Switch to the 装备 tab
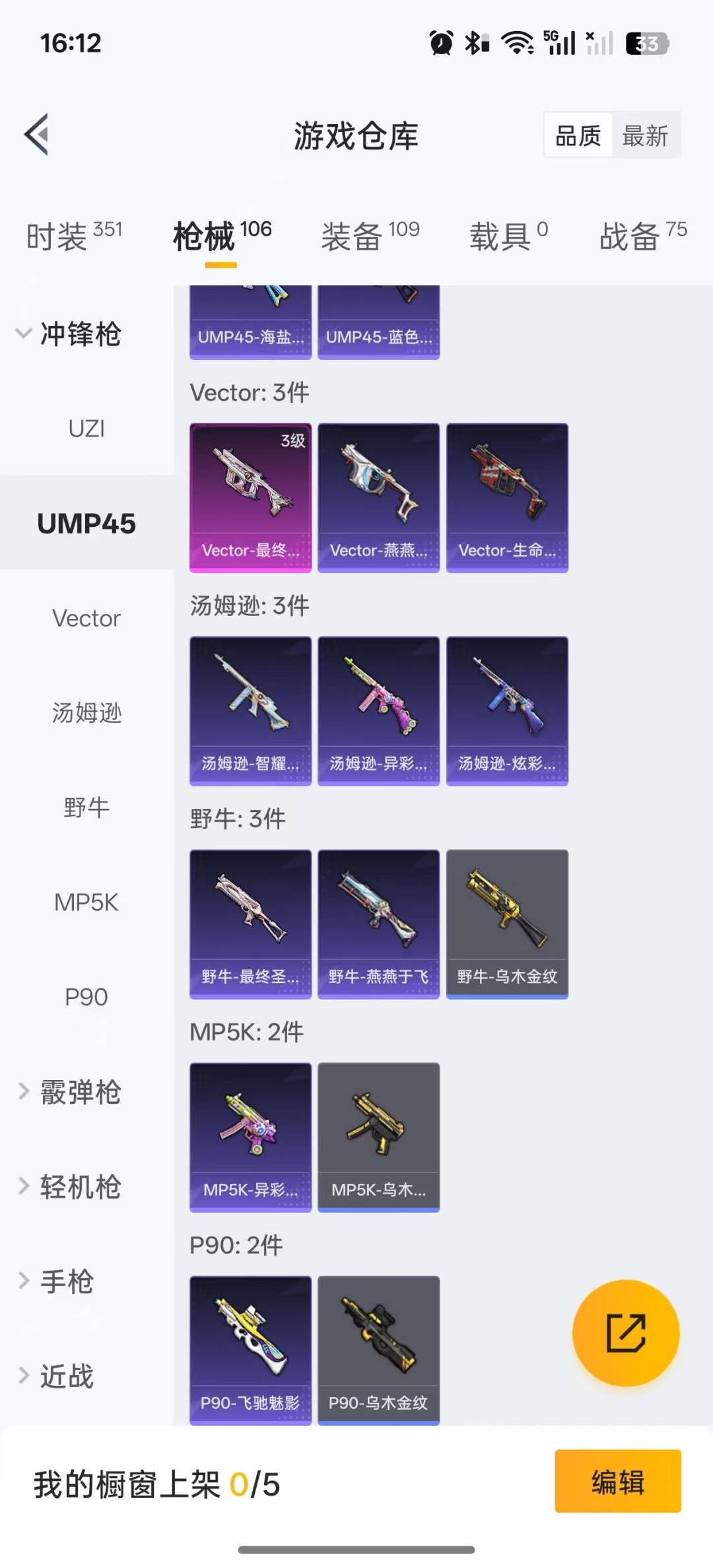This screenshot has width=713, height=1568. [x=370, y=236]
